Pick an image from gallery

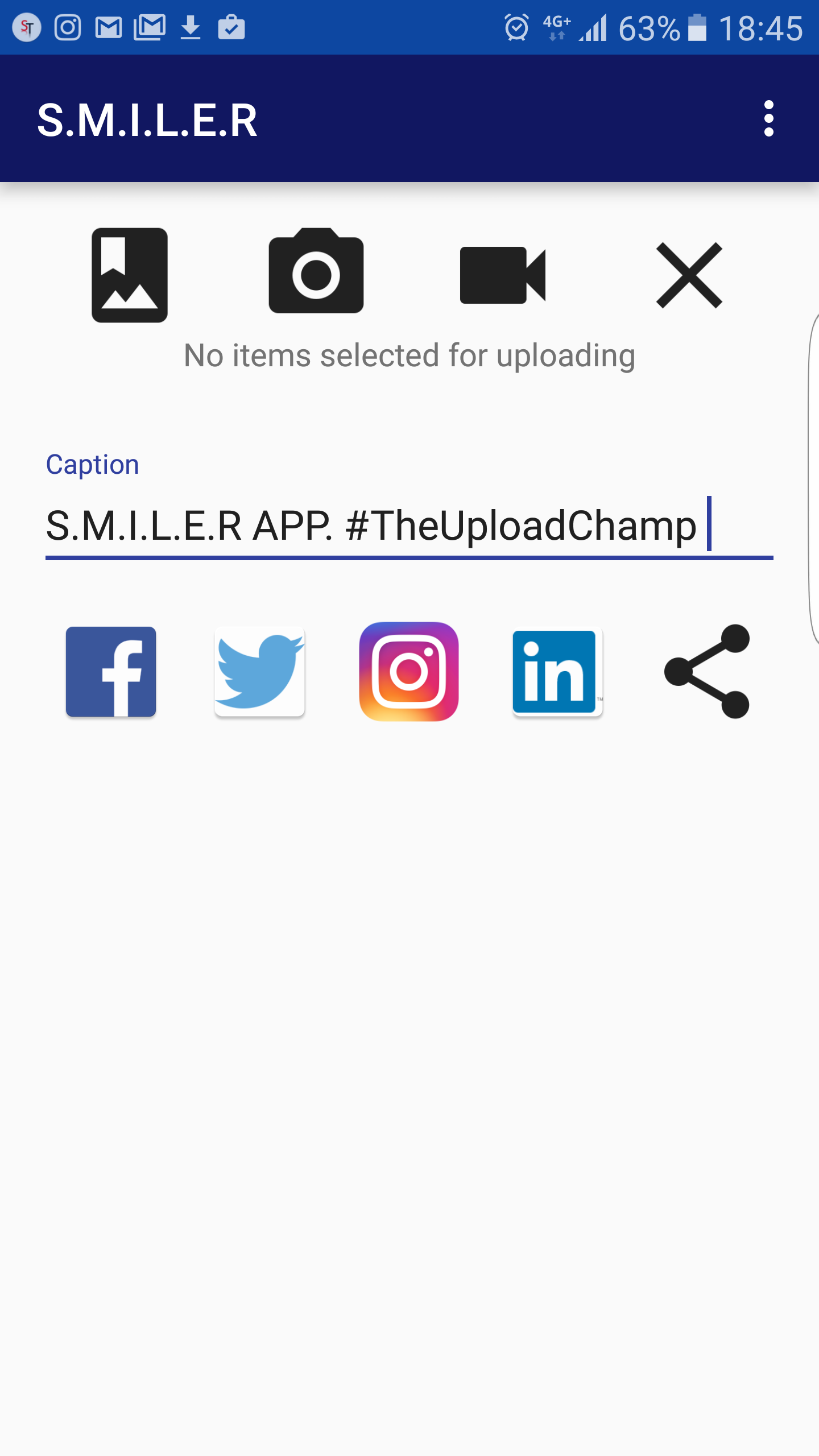click(130, 275)
